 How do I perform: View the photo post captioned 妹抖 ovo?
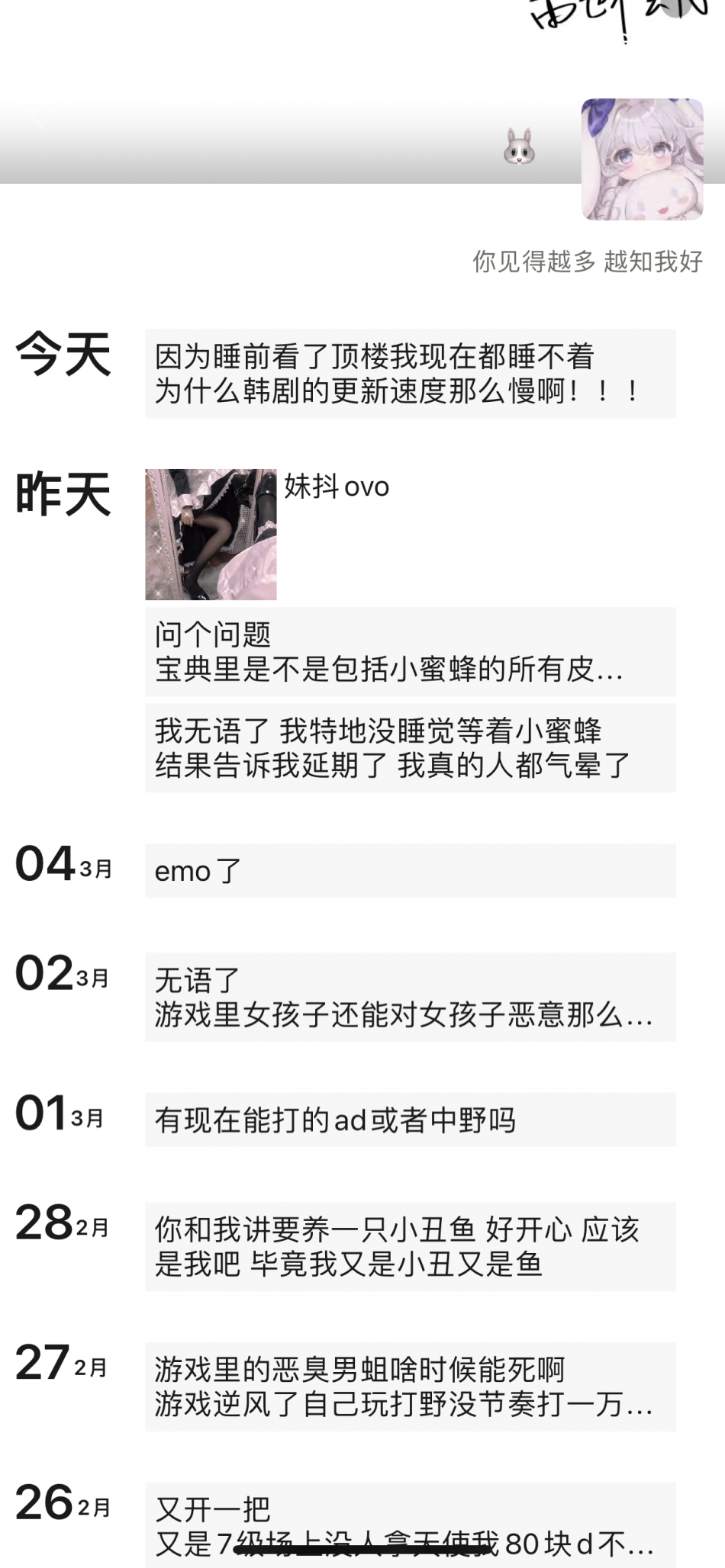(x=211, y=535)
